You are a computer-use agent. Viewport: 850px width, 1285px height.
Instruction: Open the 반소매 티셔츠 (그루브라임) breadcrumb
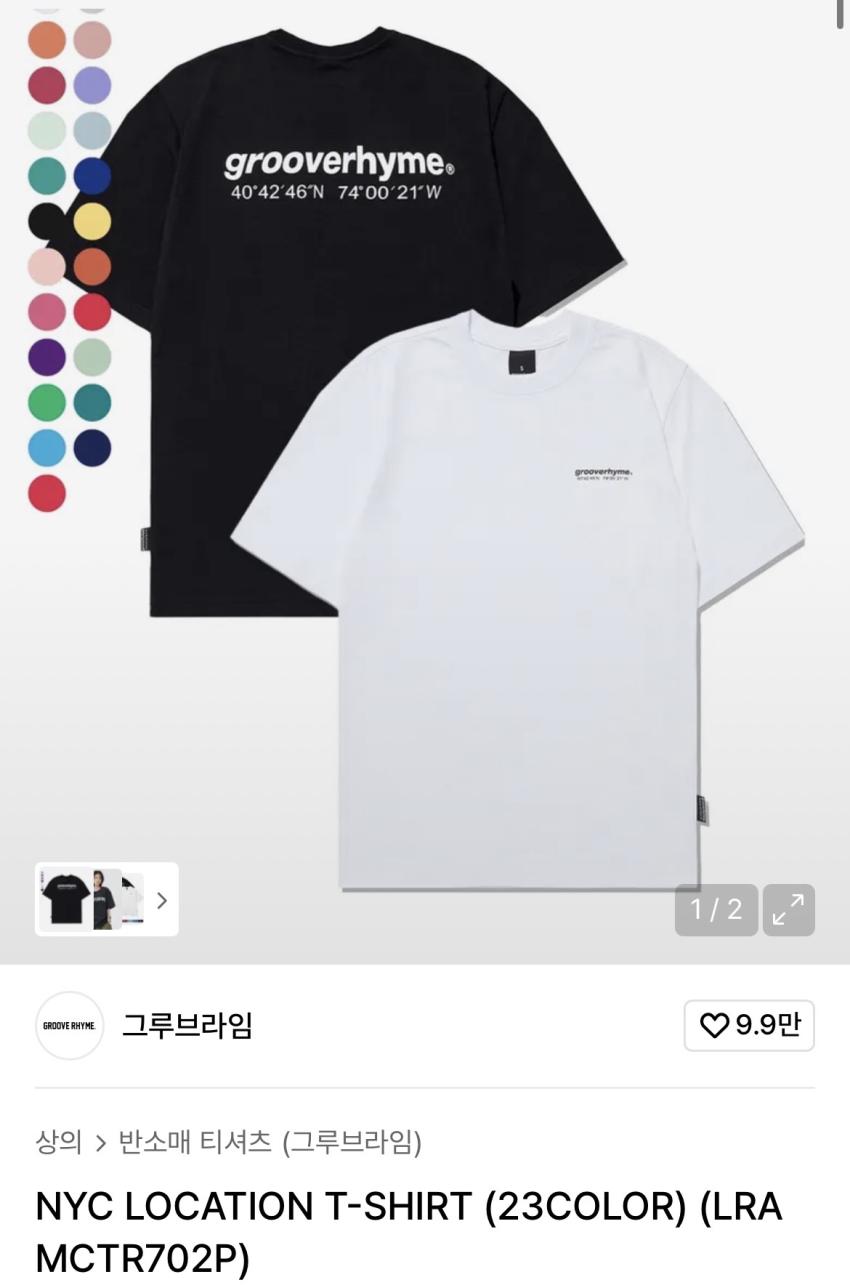[270, 1142]
